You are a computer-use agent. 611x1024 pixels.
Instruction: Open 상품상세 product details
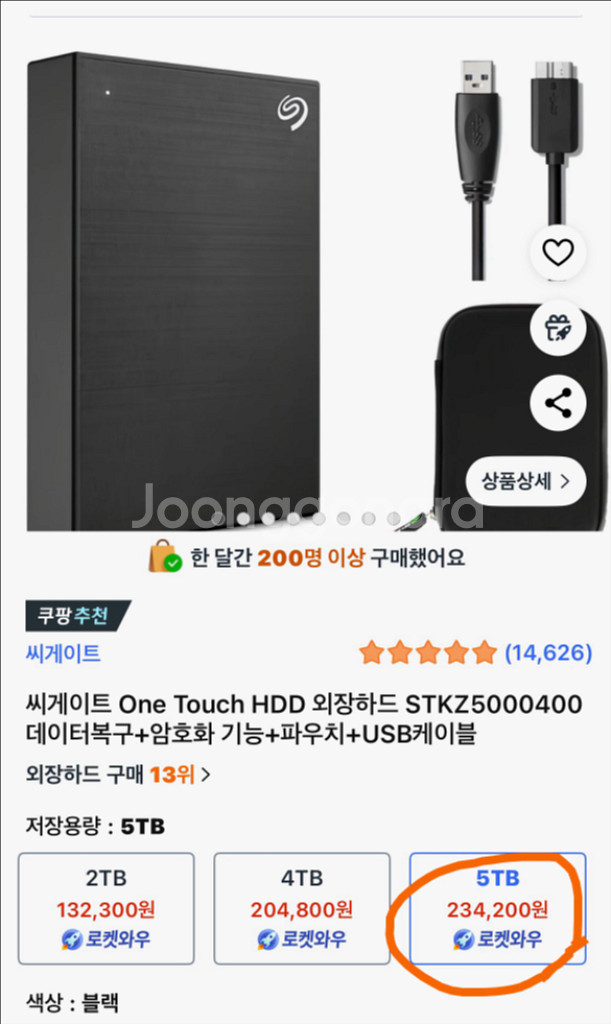pyautogui.click(x=525, y=481)
